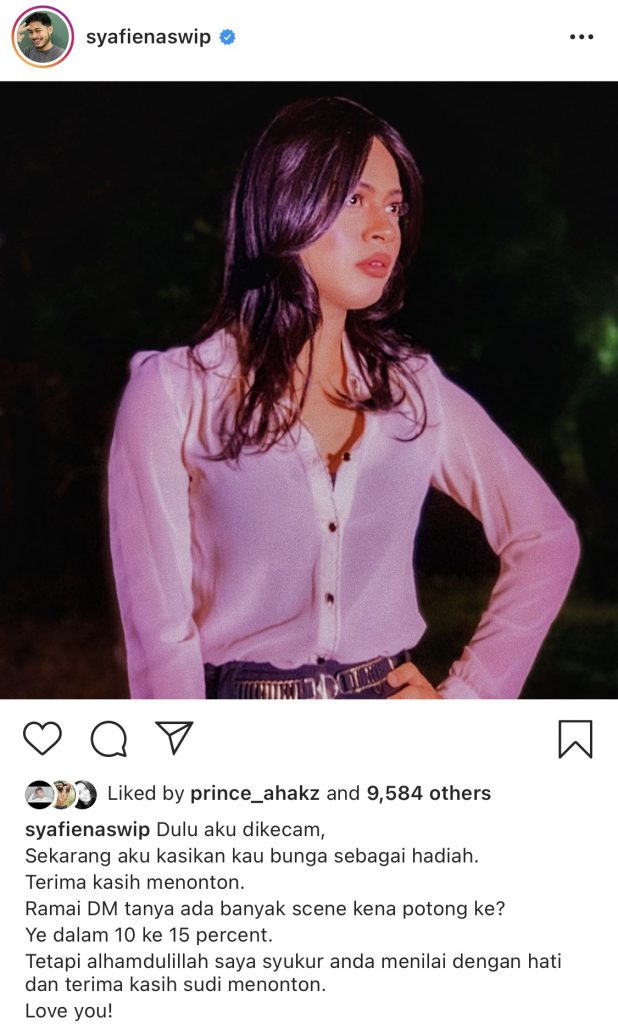Open syafienaswip's profile picture in the header

pyautogui.click(x=42, y=37)
